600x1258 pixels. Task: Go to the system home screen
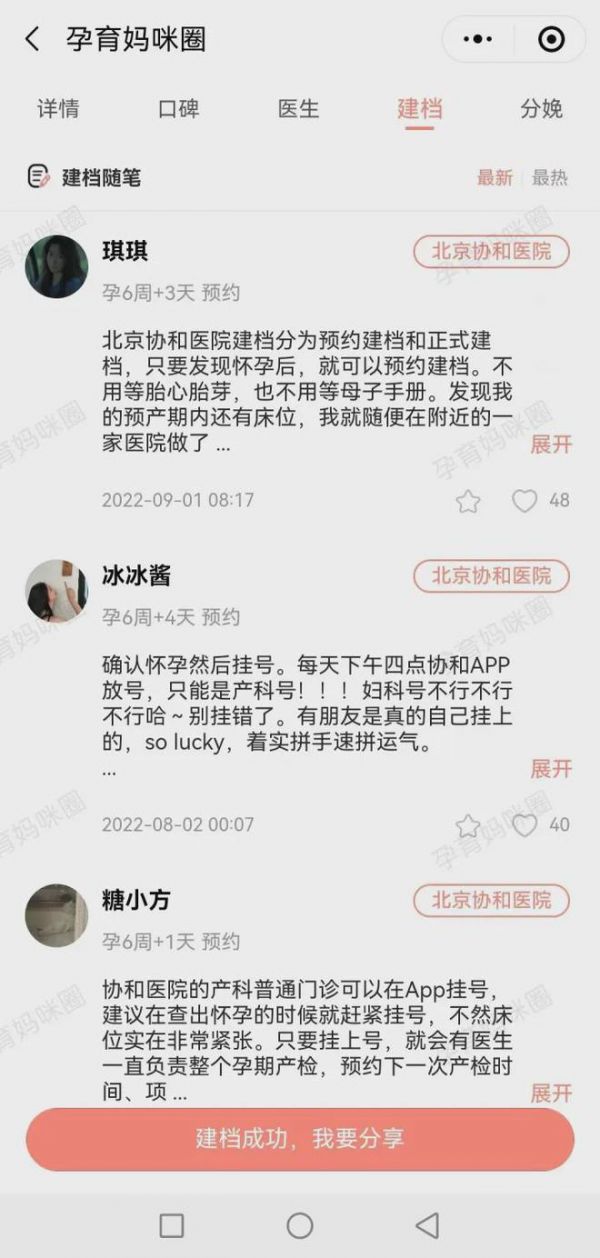tap(300, 1225)
